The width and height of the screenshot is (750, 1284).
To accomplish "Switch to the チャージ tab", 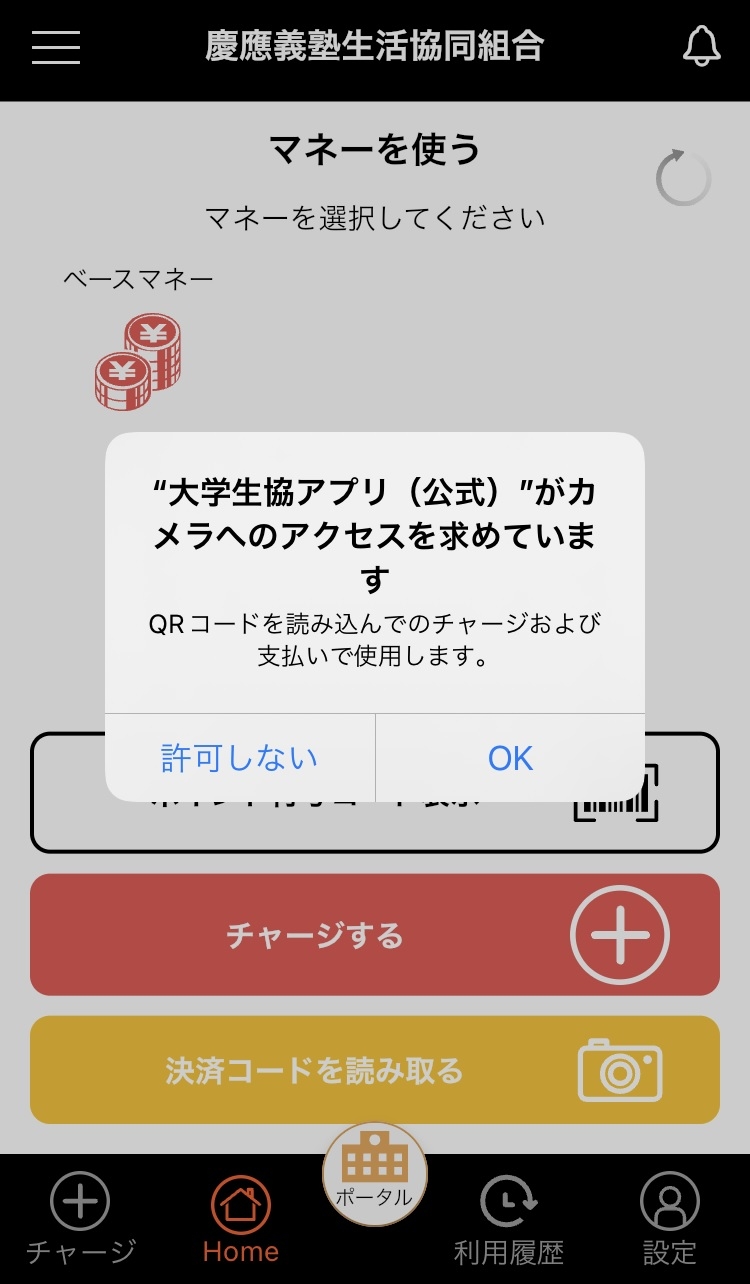I will pos(80,1218).
